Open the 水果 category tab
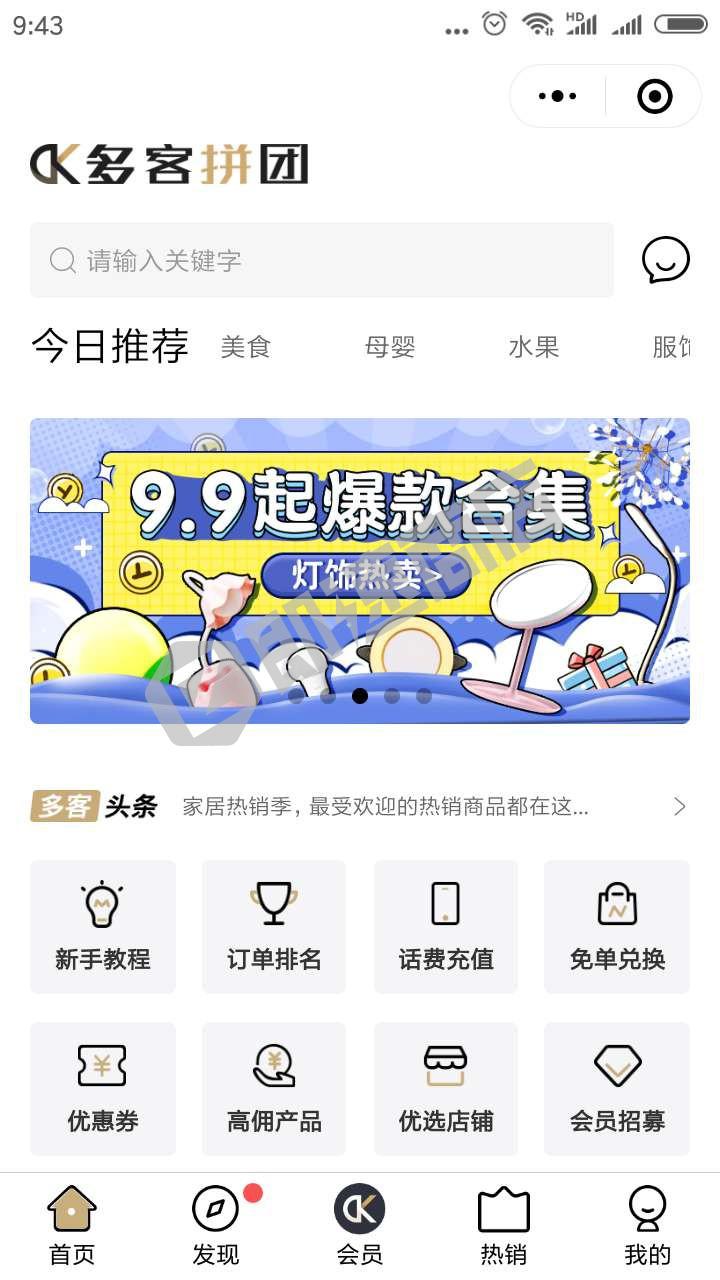 (x=533, y=346)
